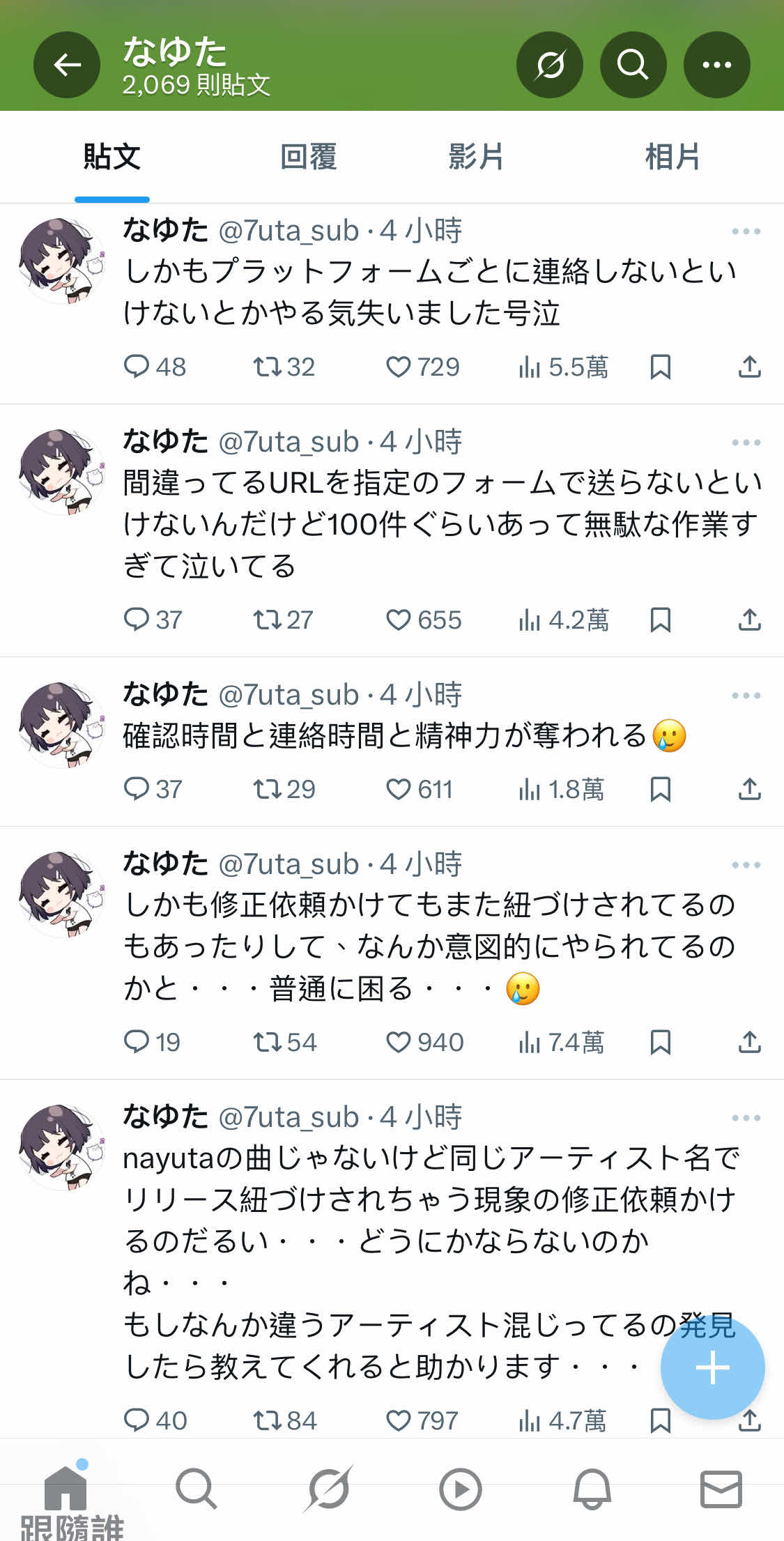Screen dimensions: 784x1541
Task: Repost the post showing 27 reposts
Action: (266, 620)
